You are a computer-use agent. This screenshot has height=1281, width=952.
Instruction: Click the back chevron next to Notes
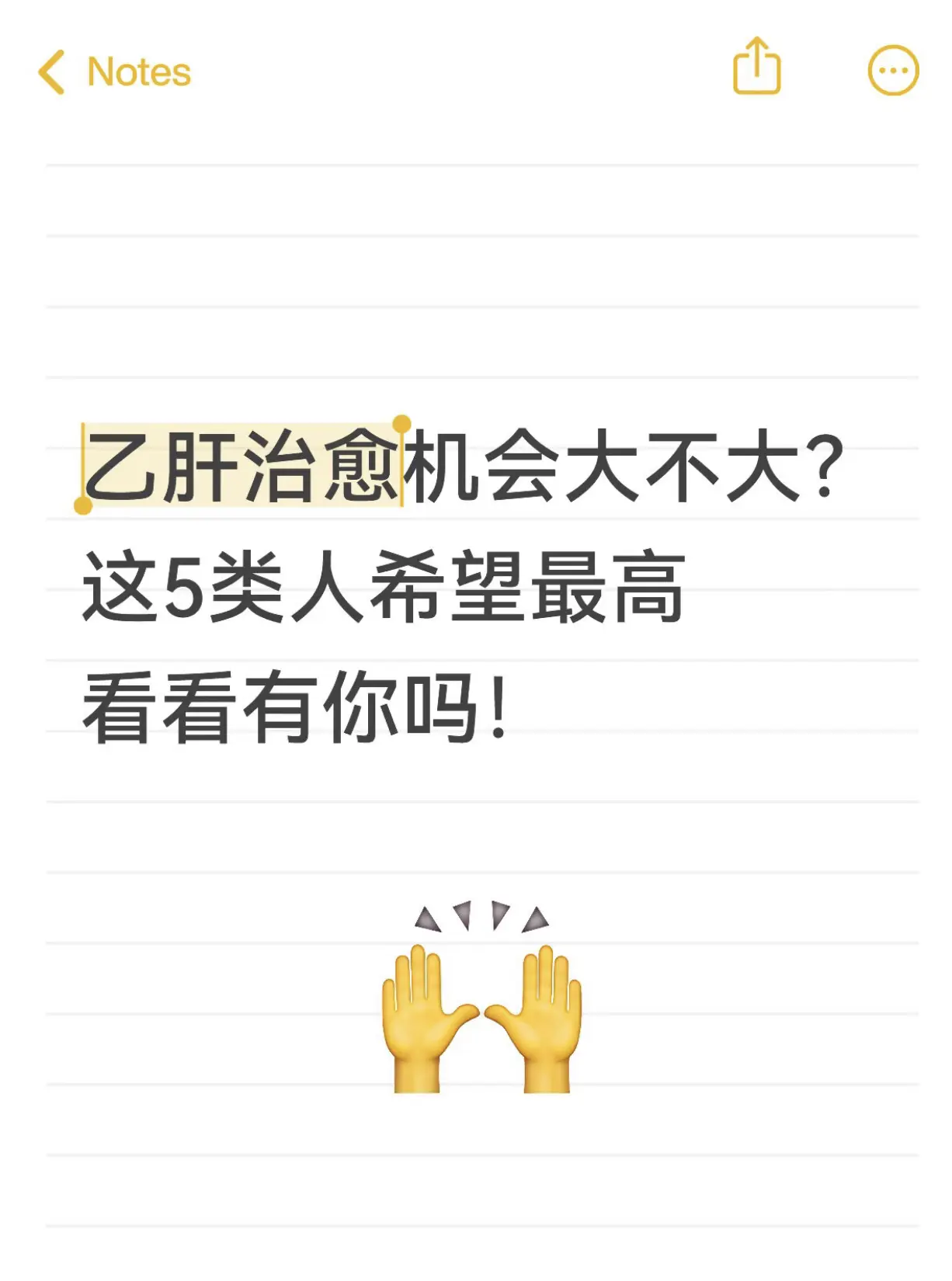pyautogui.click(x=53, y=70)
